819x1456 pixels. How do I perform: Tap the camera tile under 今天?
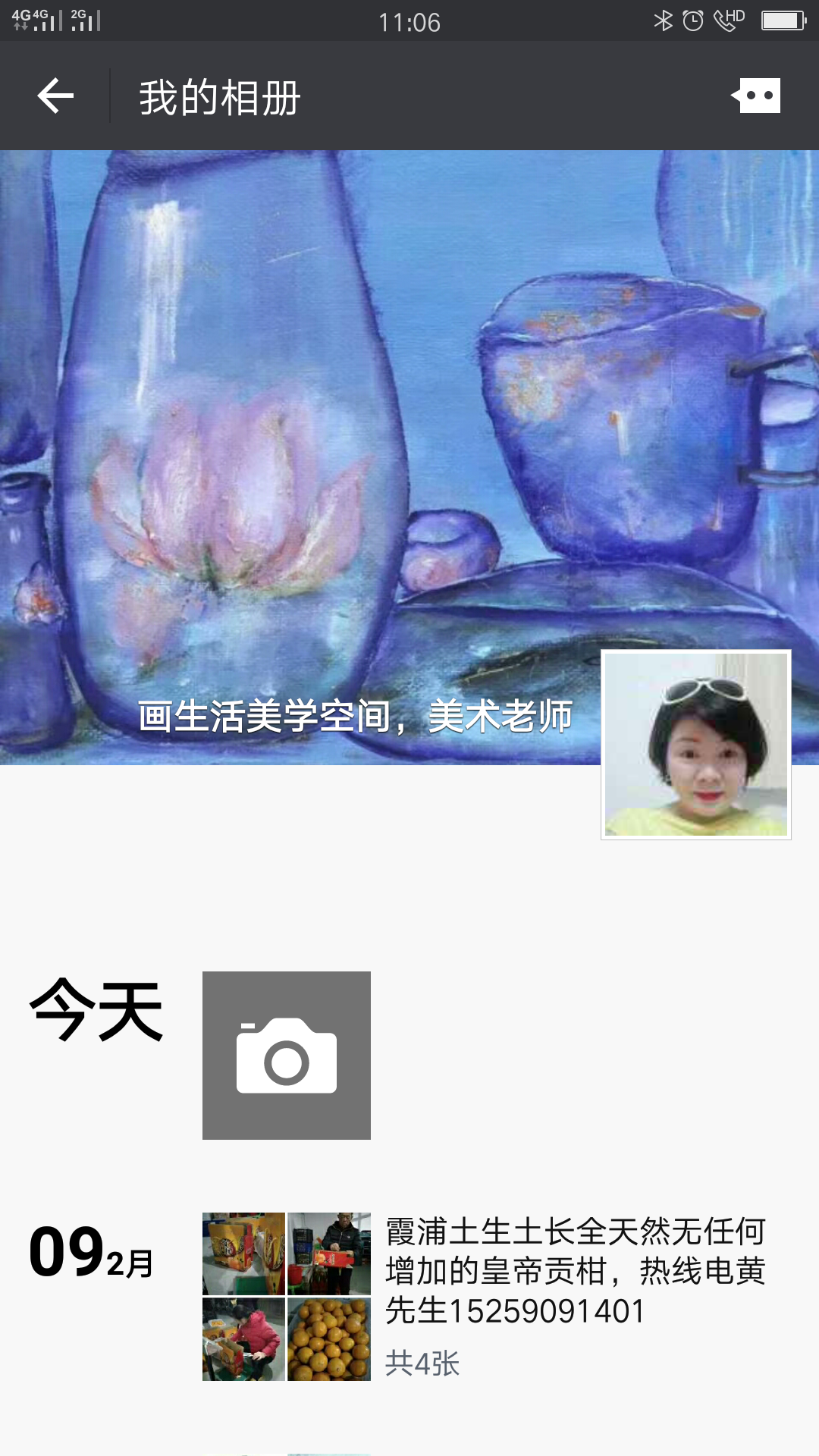point(287,1055)
